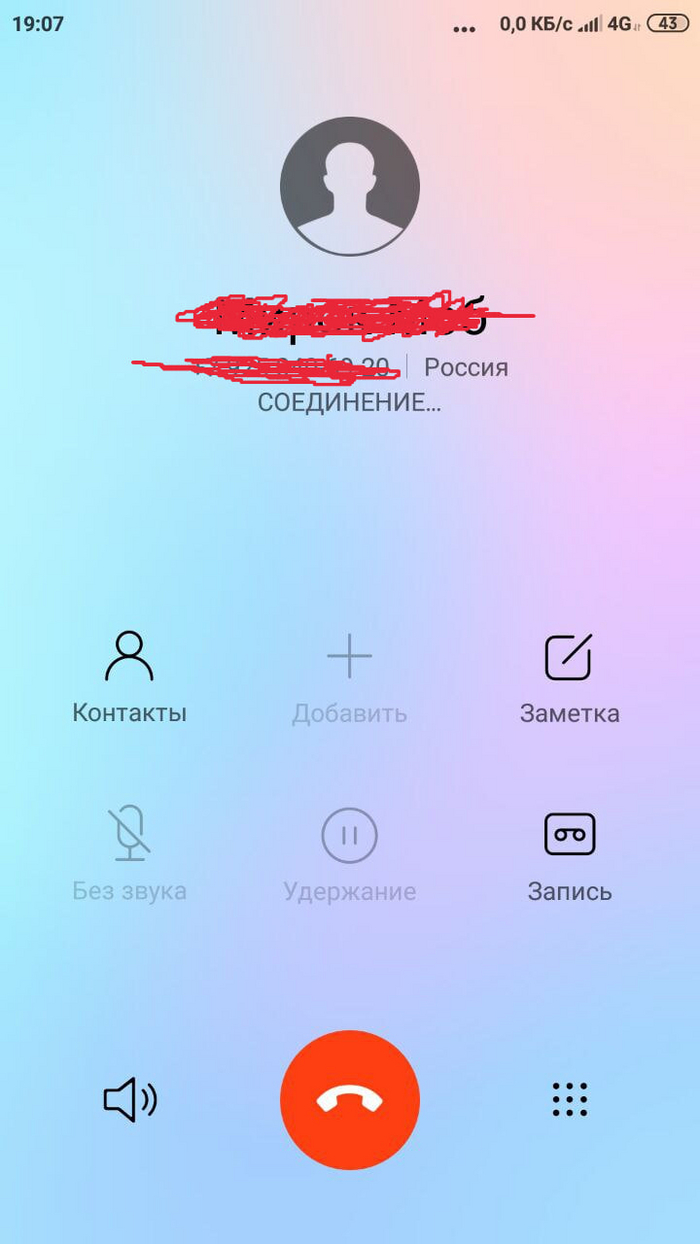End the call with the red button
Screen dimensions: 700x1244
349,1100
